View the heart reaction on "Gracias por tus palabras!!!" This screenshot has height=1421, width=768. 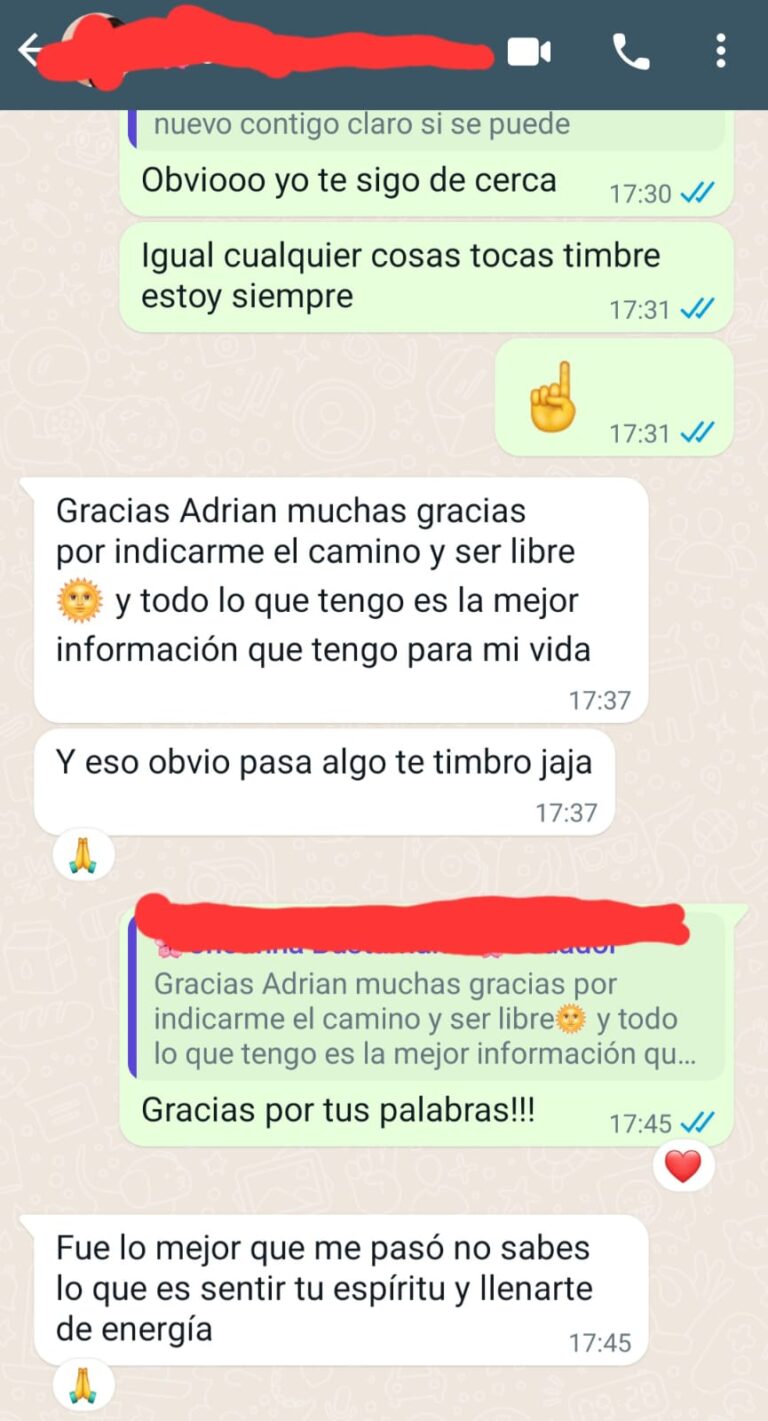coord(683,1166)
